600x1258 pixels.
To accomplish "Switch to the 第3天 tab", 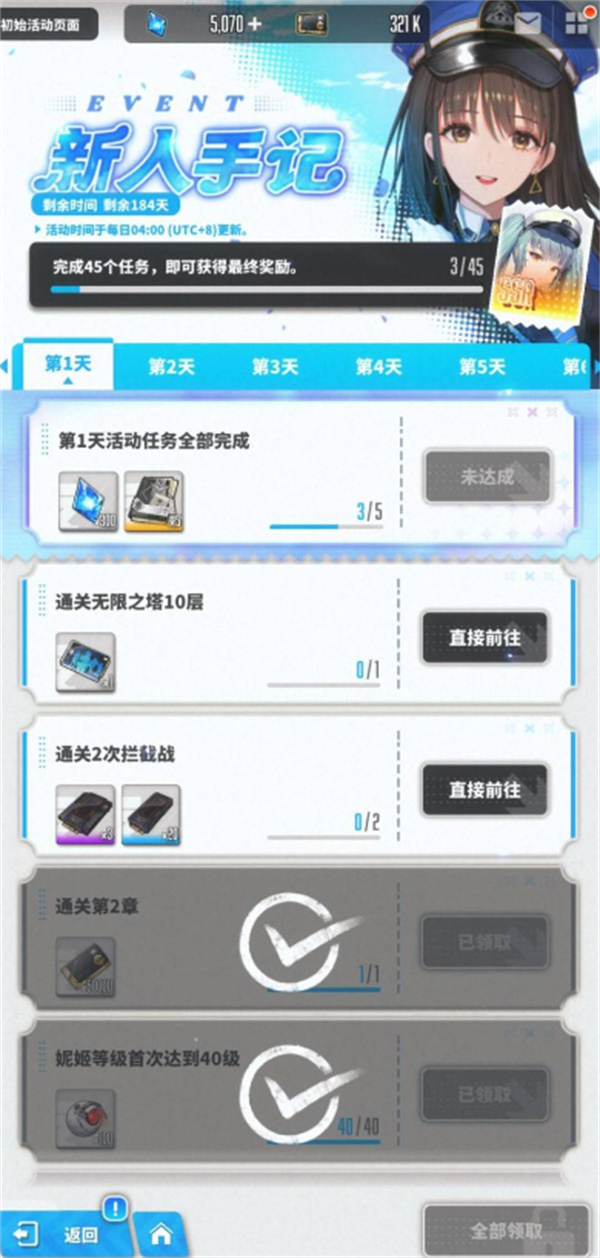I will point(275,367).
